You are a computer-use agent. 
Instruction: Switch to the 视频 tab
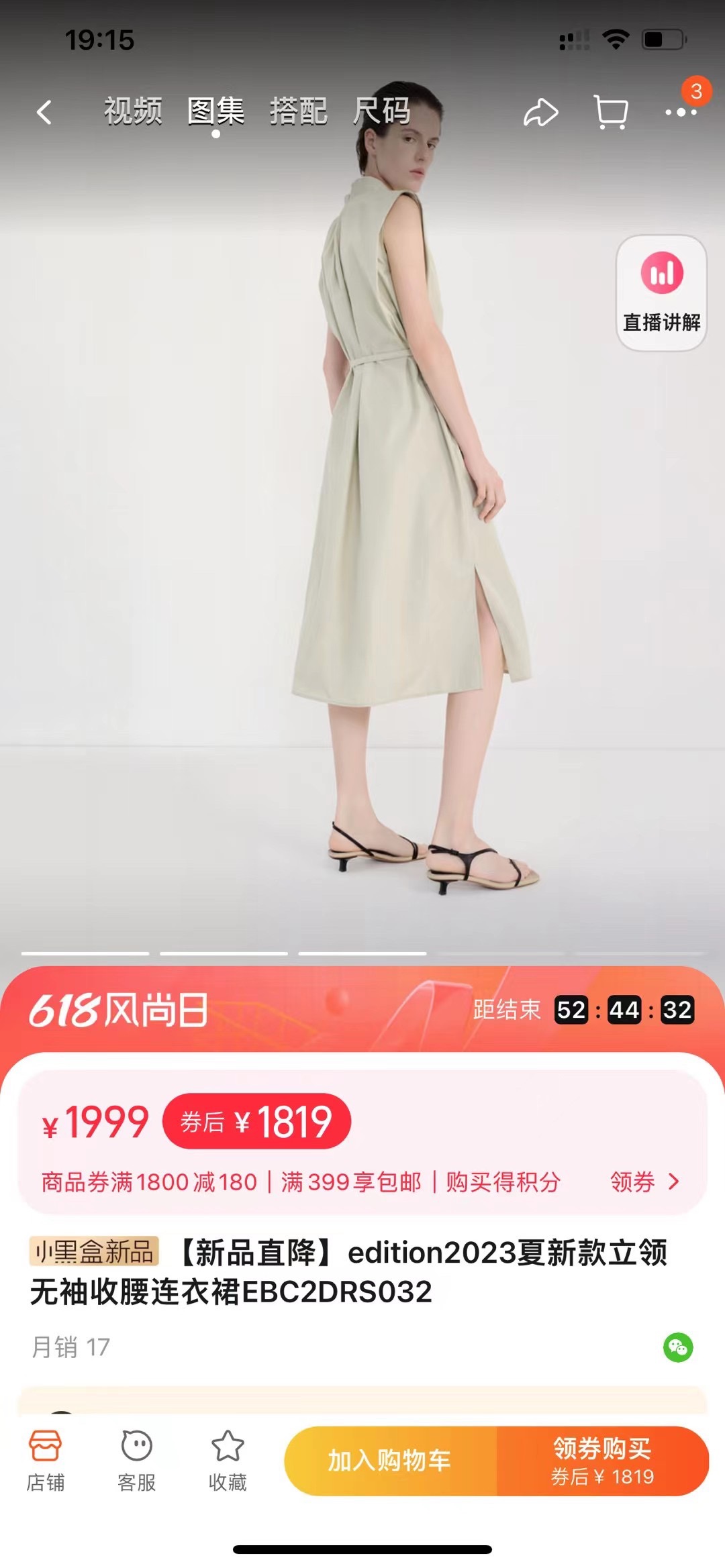coord(133,111)
